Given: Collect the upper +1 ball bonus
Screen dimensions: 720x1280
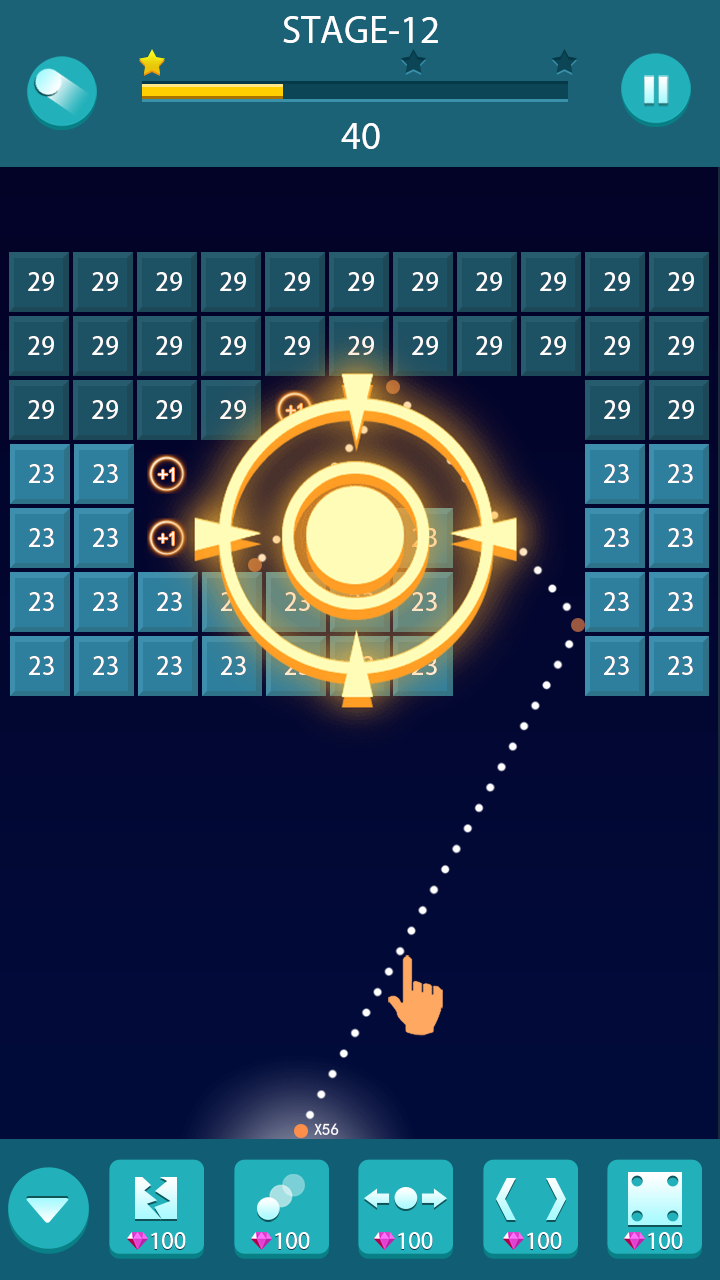Looking at the screenshot, I should 166,473.
